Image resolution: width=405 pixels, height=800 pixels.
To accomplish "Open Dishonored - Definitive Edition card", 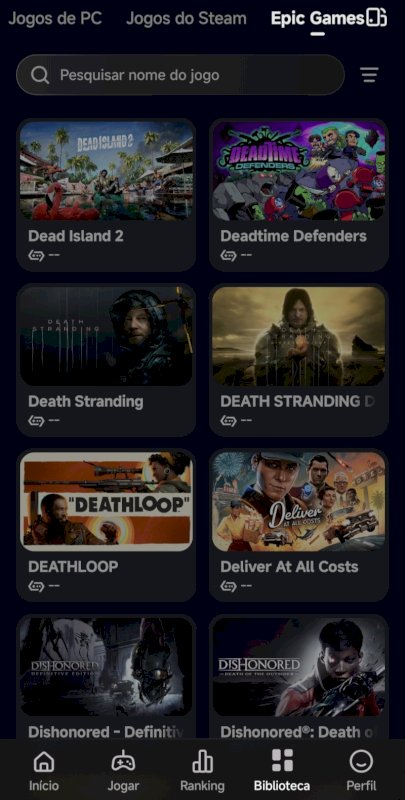I will coord(106,677).
